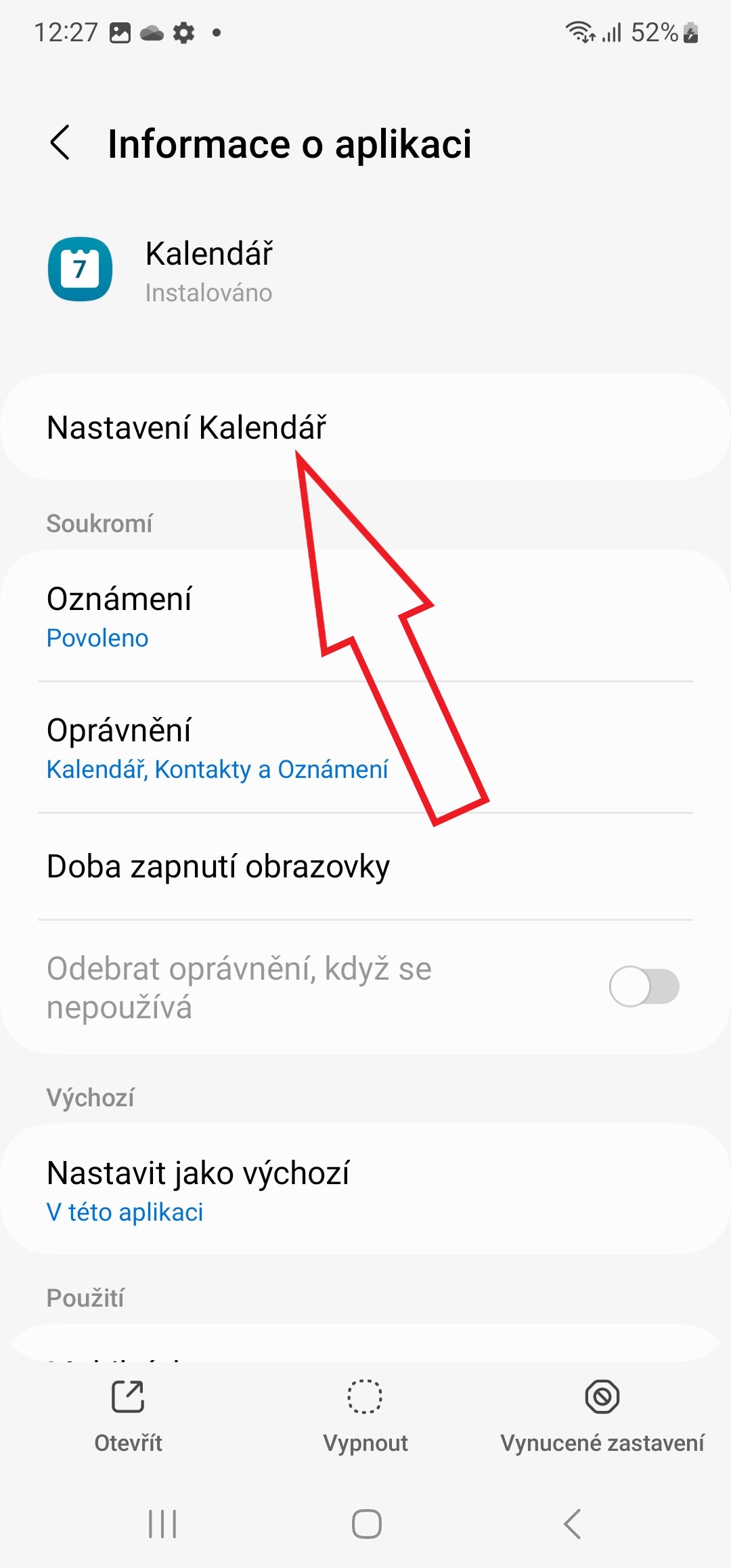
Task: Go to the home screen
Action: click(366, 1524)
